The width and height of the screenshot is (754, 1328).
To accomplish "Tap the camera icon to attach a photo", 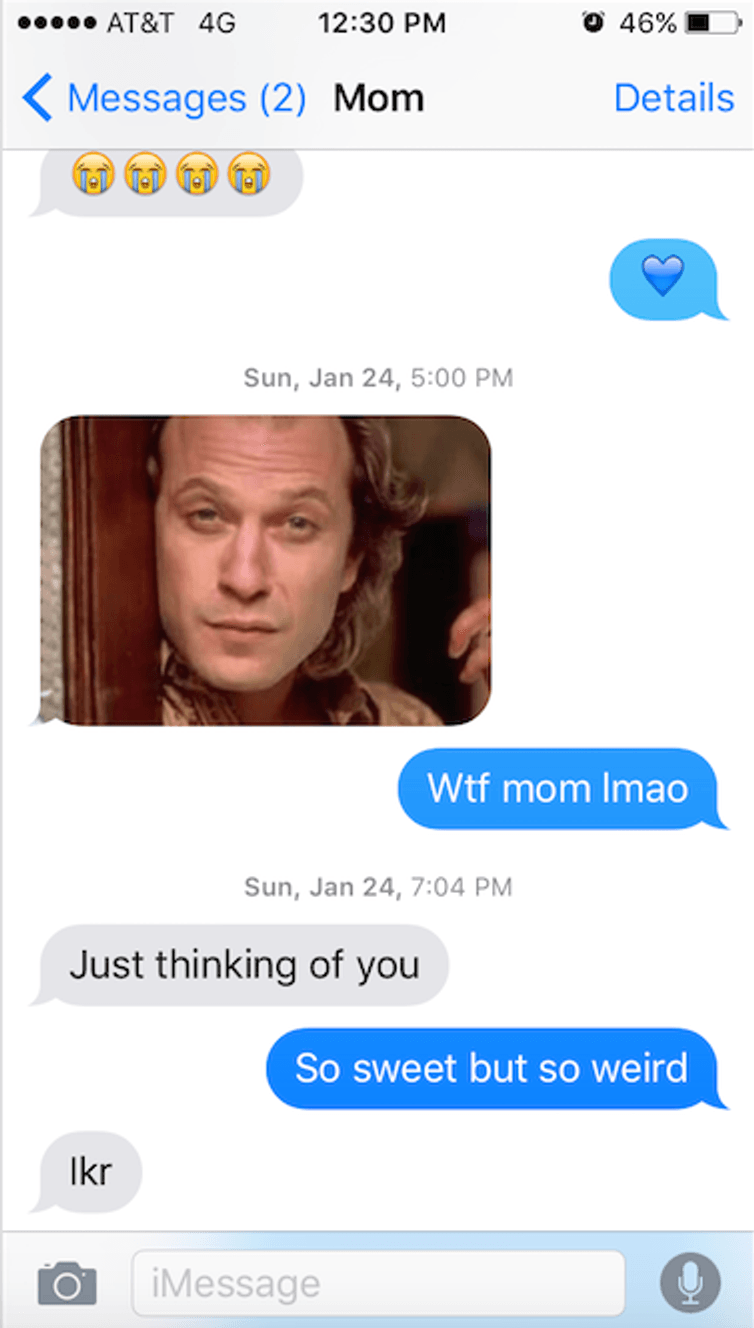I will tap(67, 1282).
